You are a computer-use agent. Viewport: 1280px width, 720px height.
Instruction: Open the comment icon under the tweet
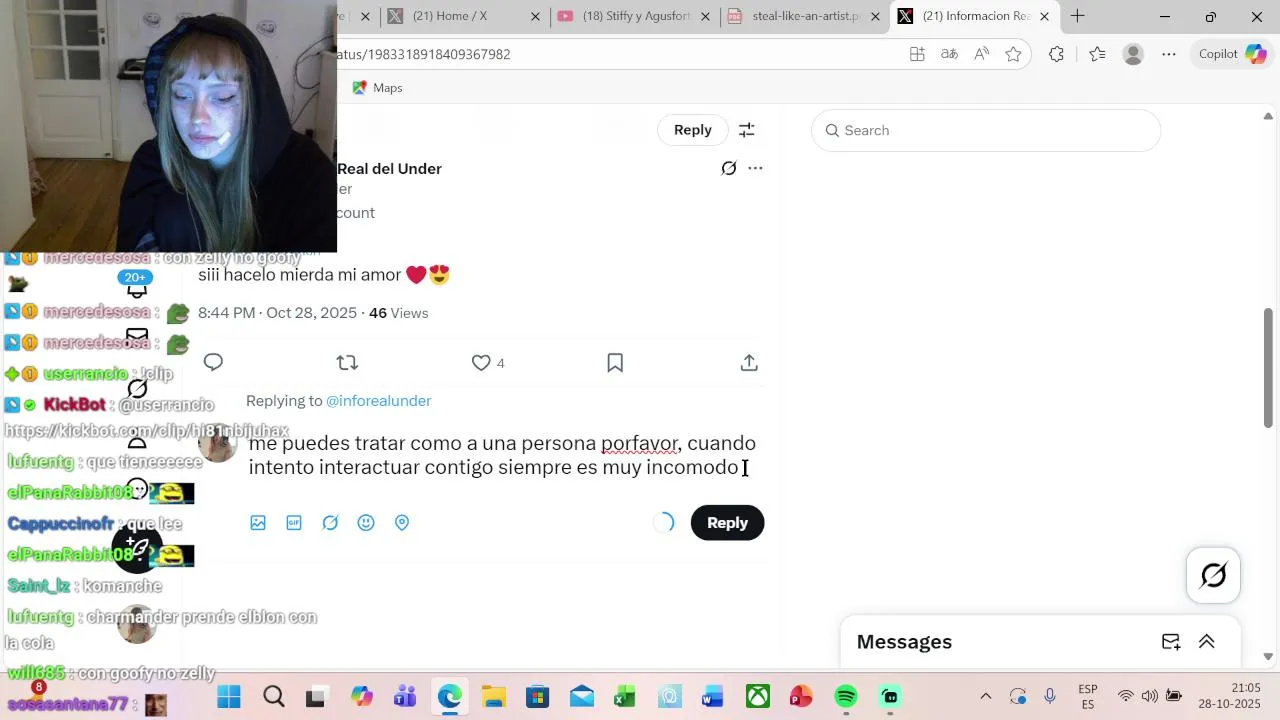click(x=213, y=363)
